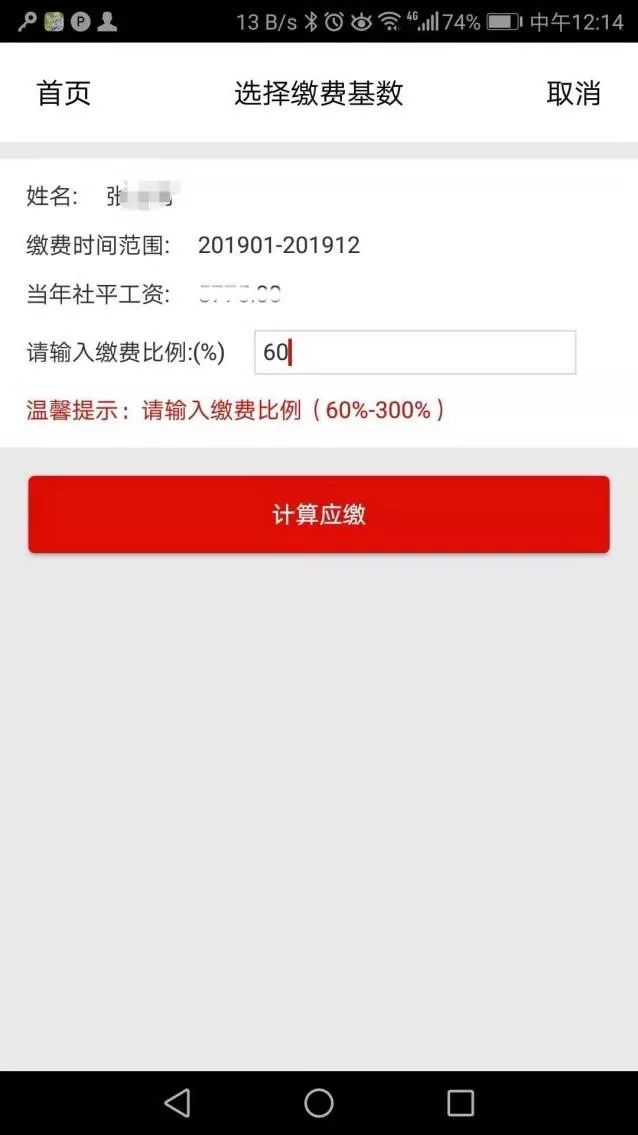Focus the 缴费比例 input field
638x1135 pixels.
click(415, 353)
